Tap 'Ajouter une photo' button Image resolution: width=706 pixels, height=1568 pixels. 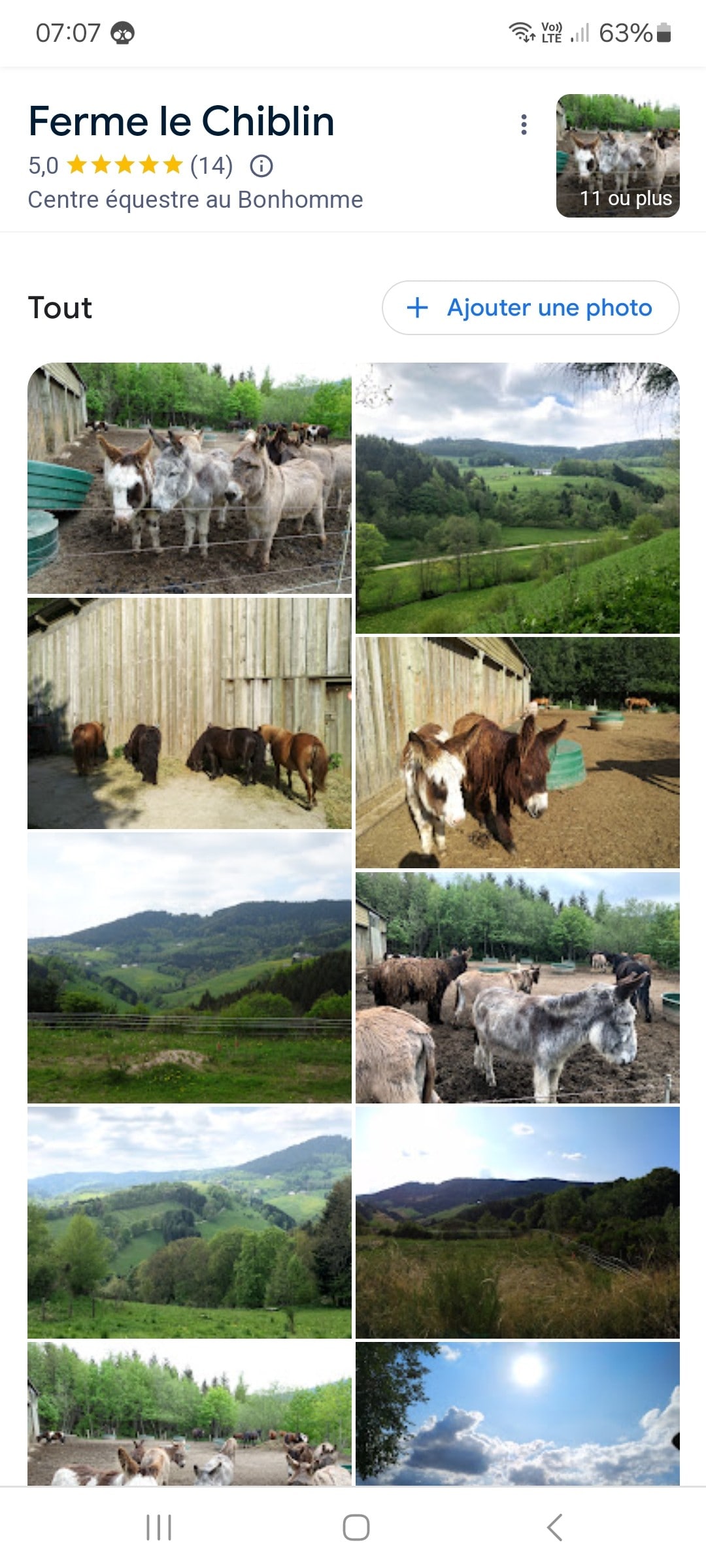pos(530,308)
